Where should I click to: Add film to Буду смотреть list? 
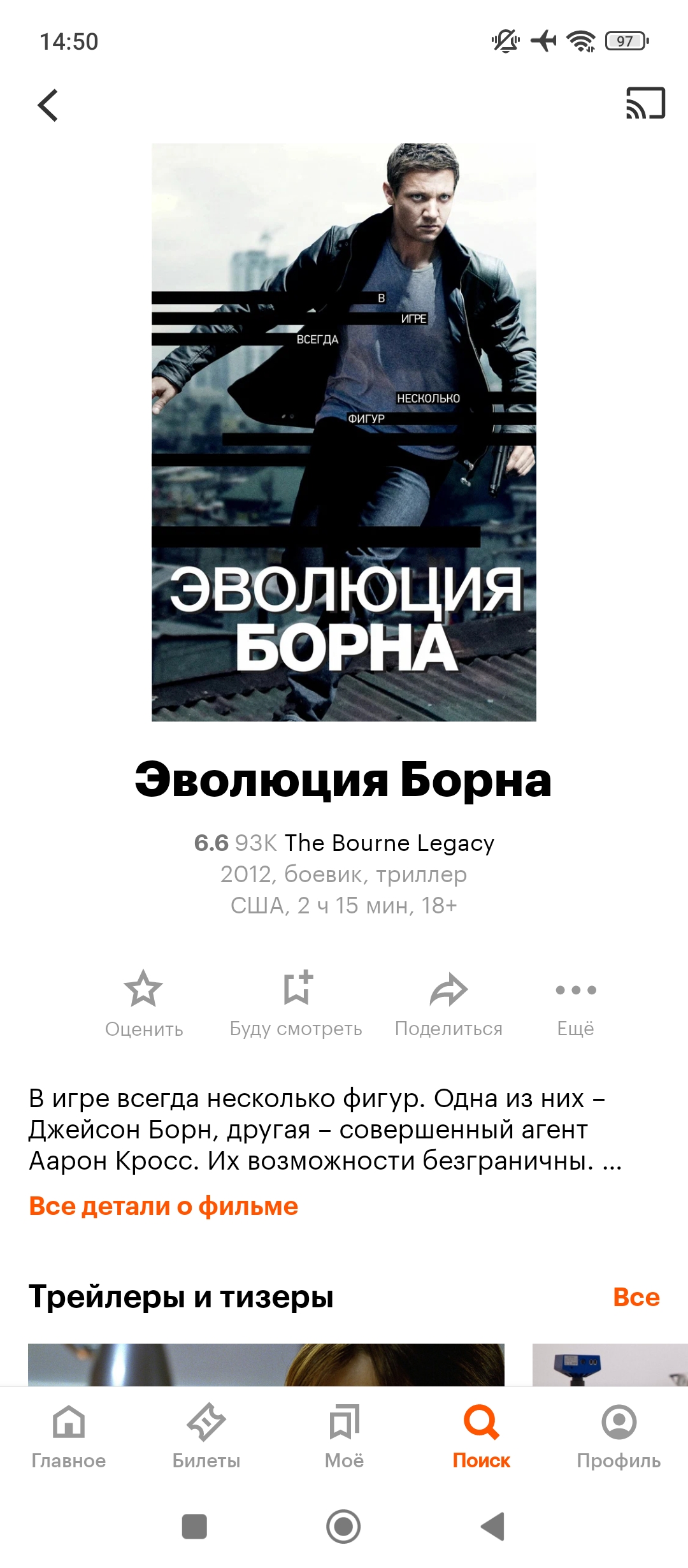point(296,1000)
